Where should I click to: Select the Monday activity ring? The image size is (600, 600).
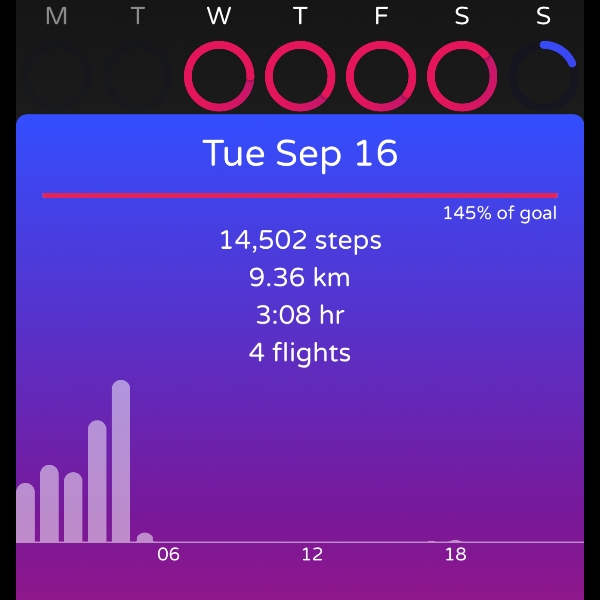pos(57,76)
